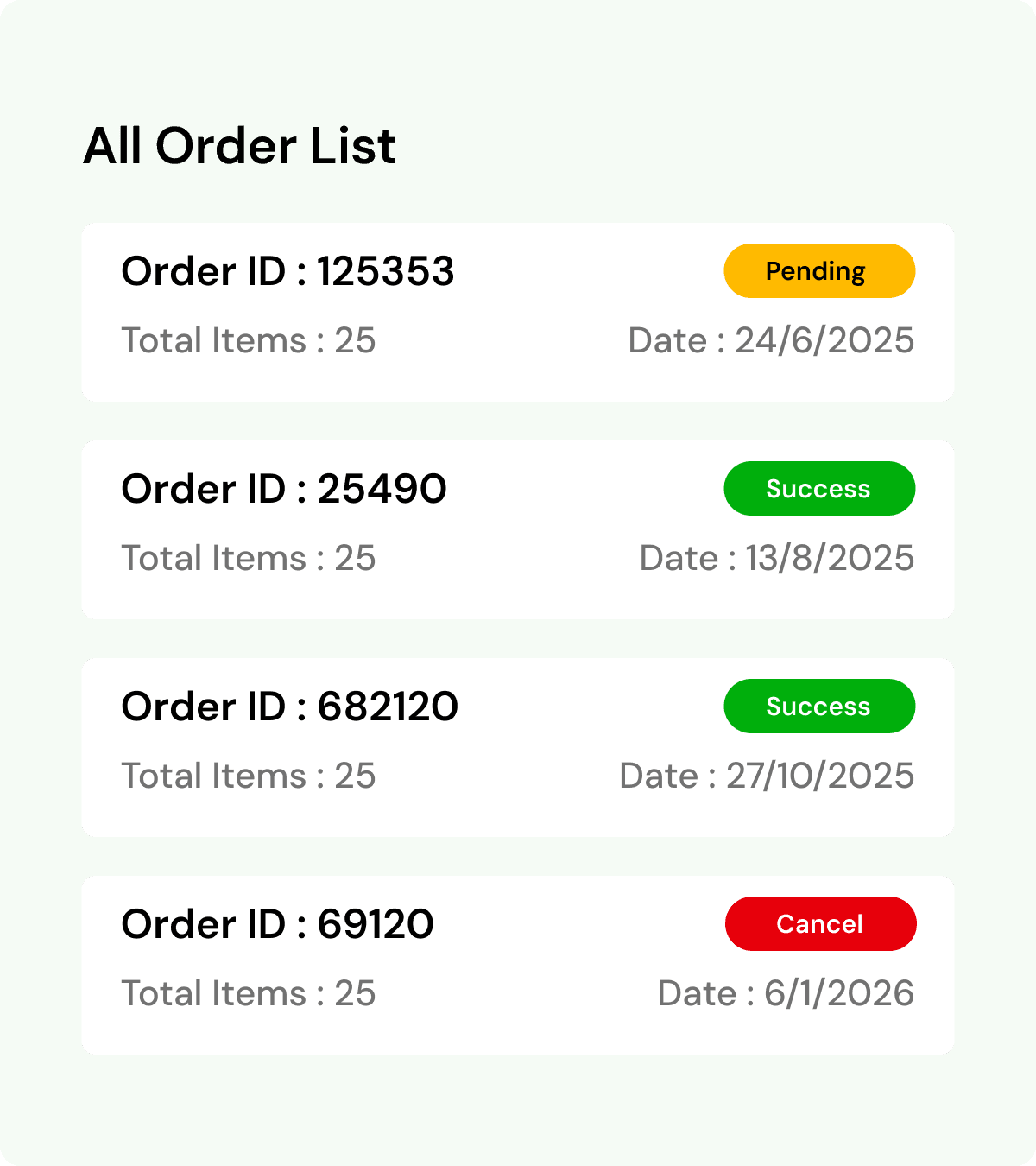Click Total Items 25 on the Cancel order
This screenshot has width=1036, height=1166.
249,993
